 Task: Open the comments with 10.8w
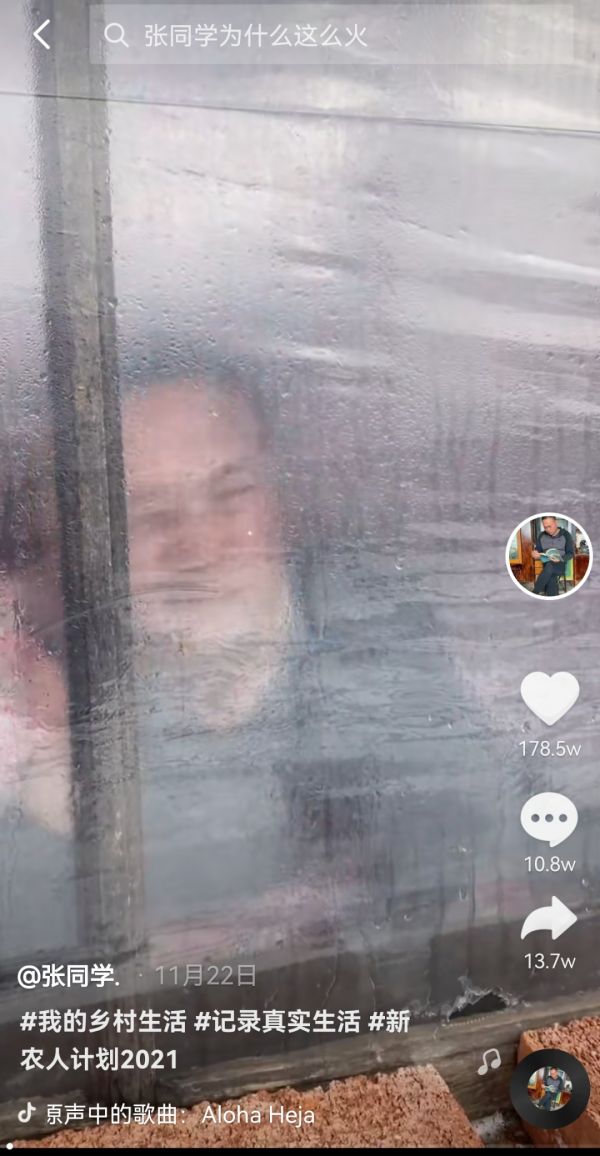tap(549, 820)
